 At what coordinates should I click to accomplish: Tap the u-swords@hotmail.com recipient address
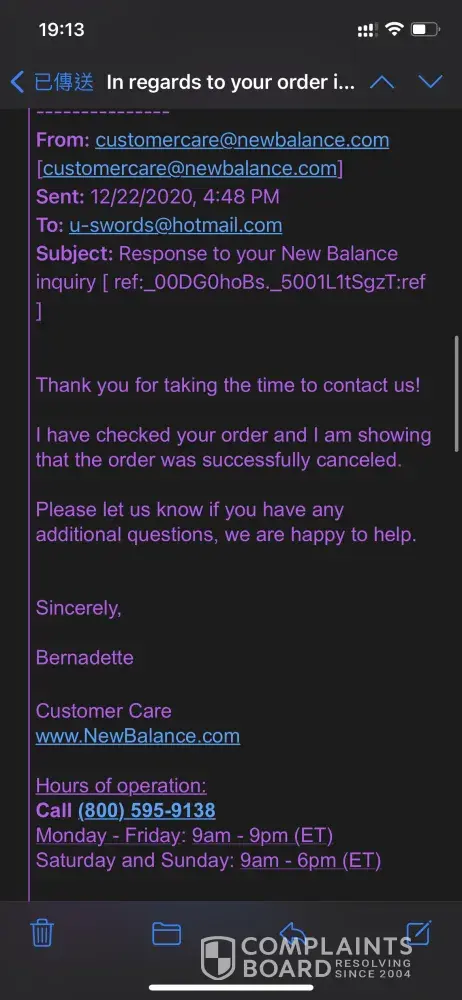click(x=175, y=225)
